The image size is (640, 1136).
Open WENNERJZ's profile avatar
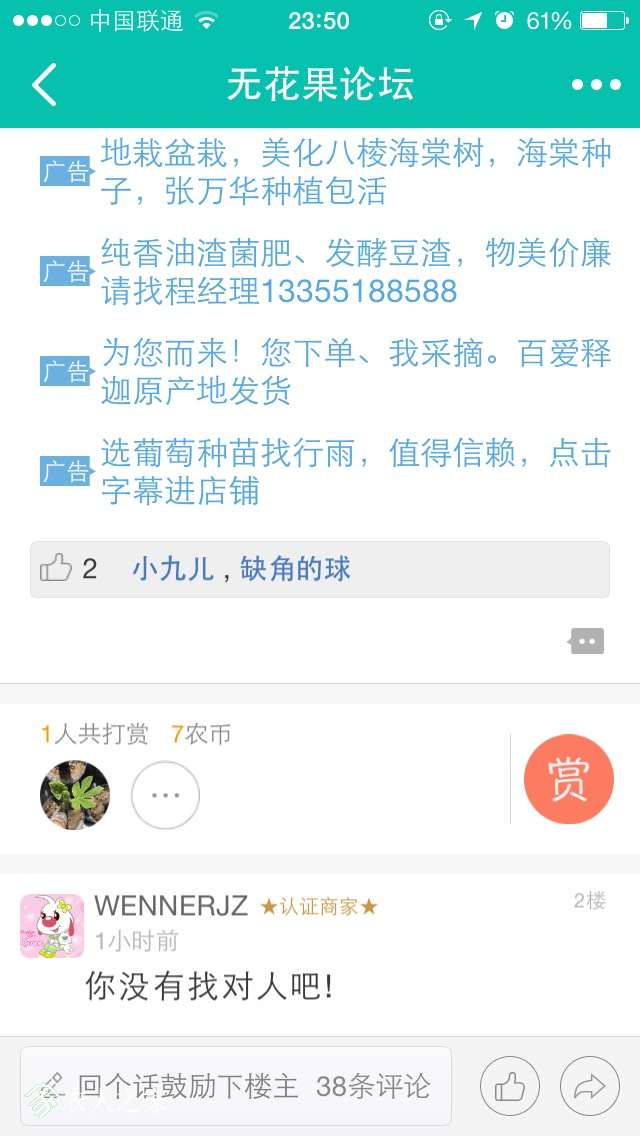(52, 925)
